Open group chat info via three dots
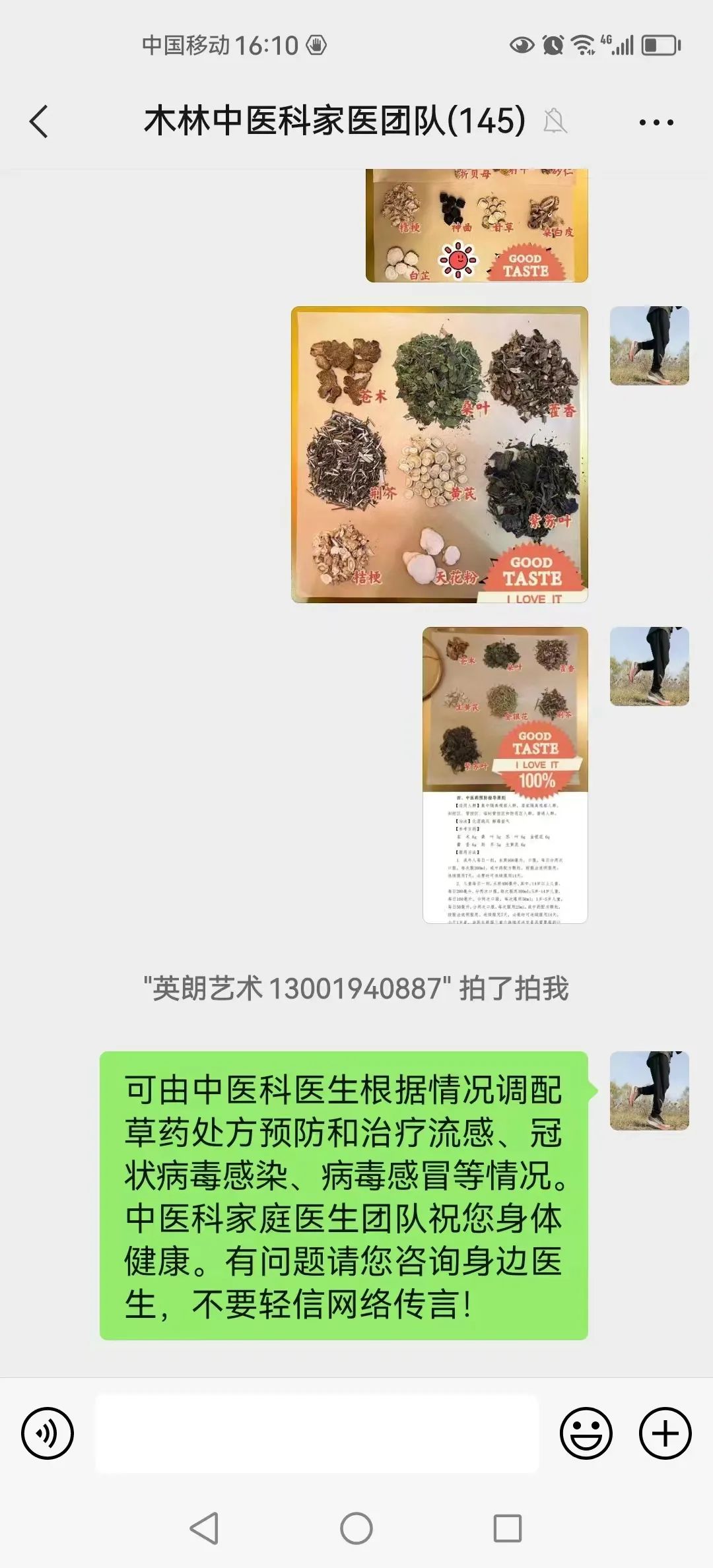The image size is (713, 1568). pyautogui.click(x=656, y=122)
